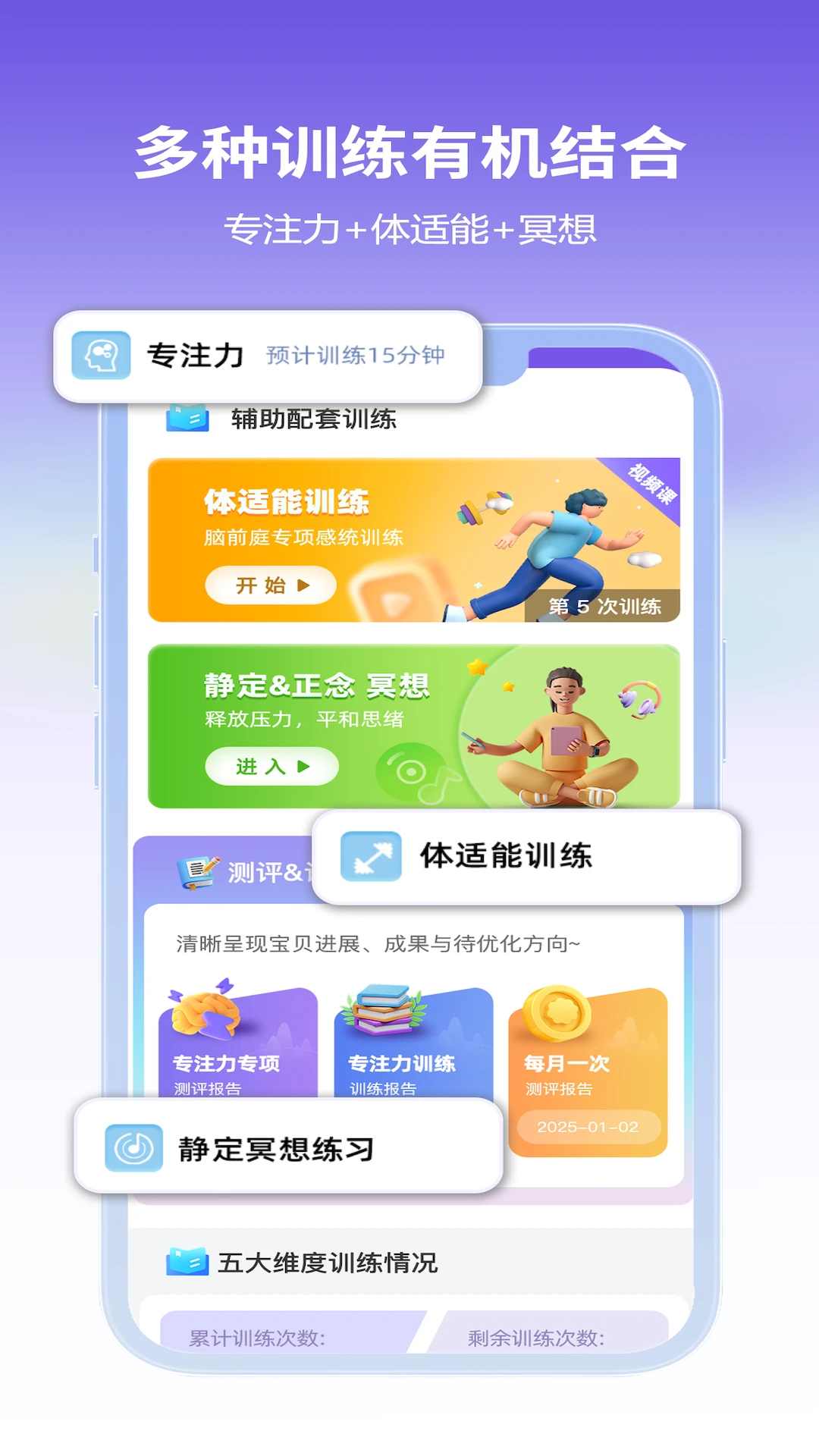Screen dimensions: 819x1456
Task: Click the 累计训练次数 field
Action: [258, 1337]
